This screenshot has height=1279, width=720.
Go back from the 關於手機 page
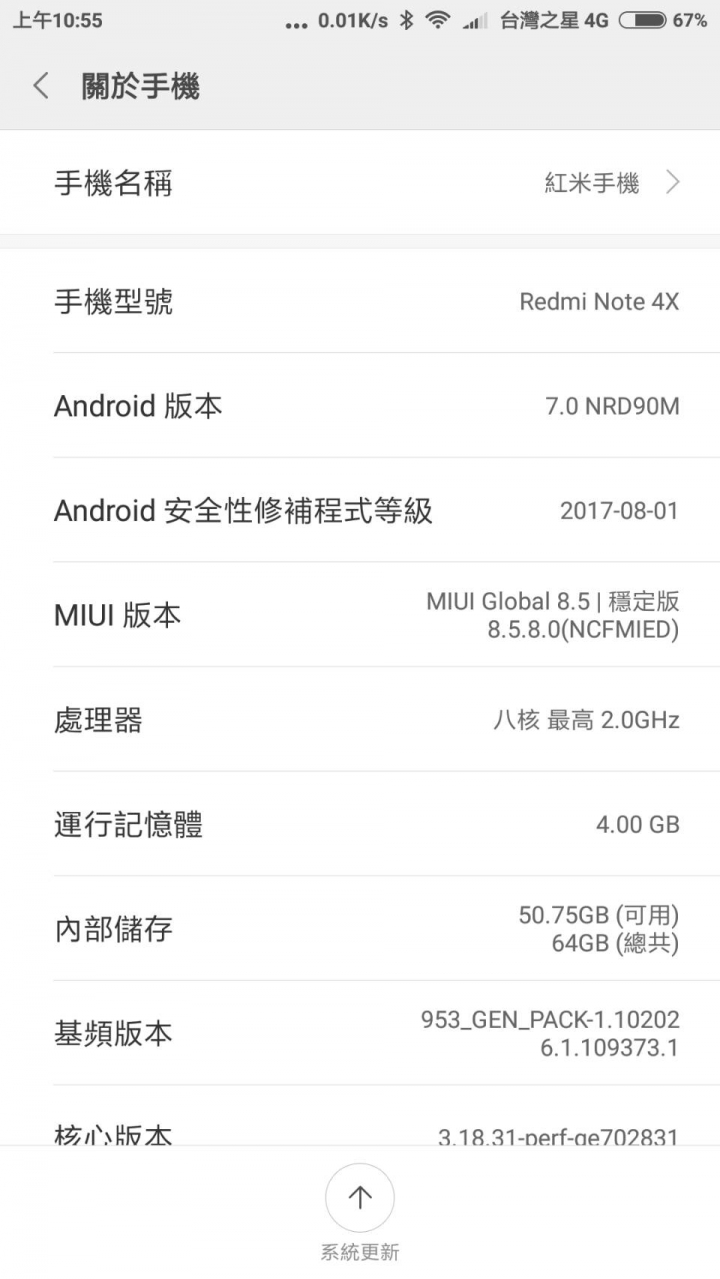[x=41, y=86]
